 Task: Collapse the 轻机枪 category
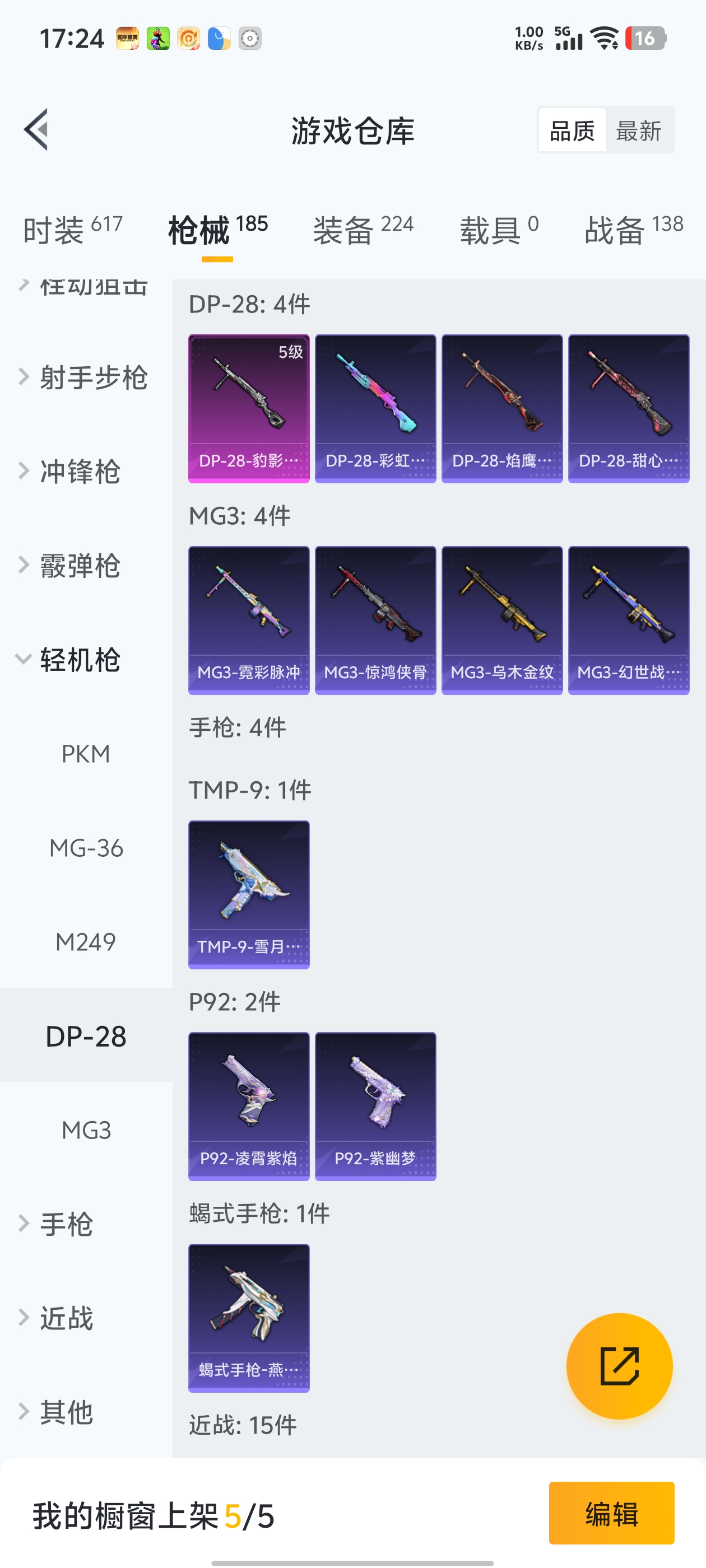79,660
